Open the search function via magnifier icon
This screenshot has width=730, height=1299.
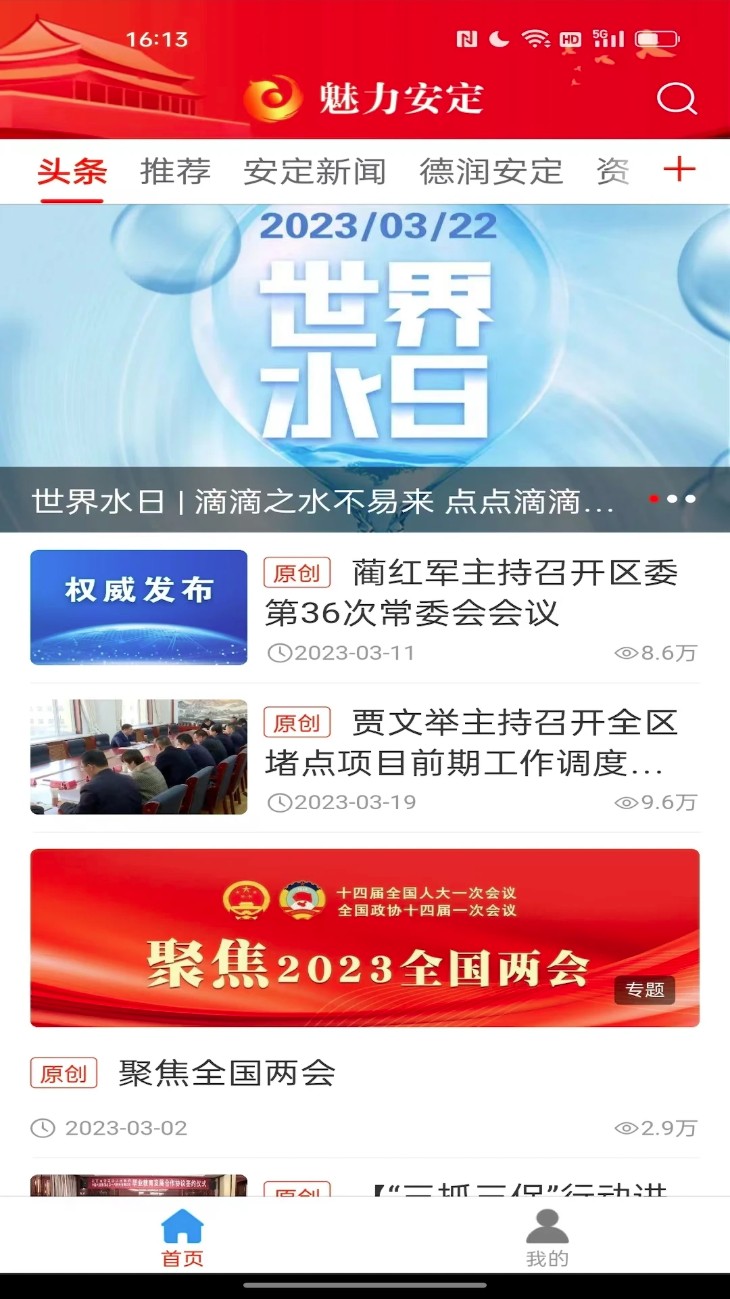click(676, 99)
